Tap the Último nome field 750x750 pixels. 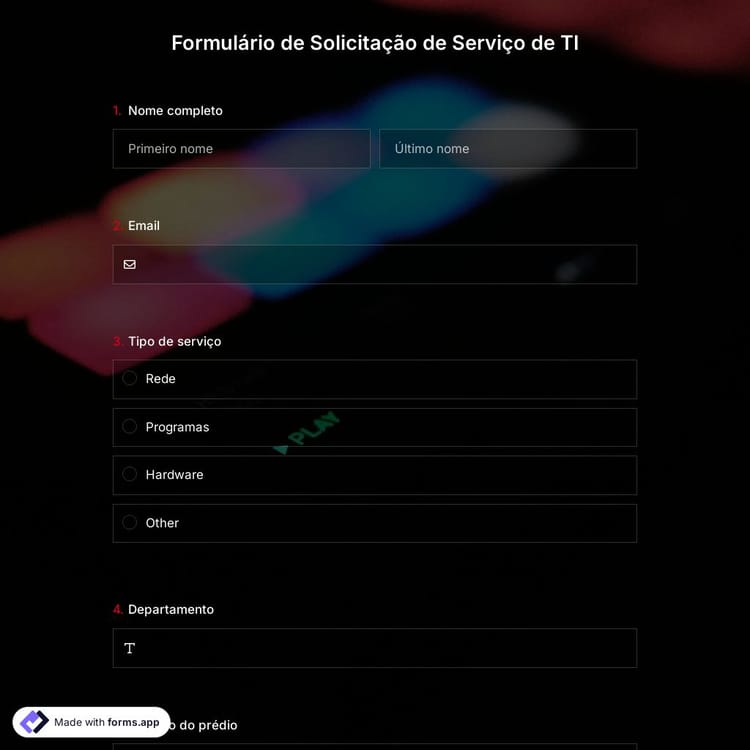click(x=507, y=149)
